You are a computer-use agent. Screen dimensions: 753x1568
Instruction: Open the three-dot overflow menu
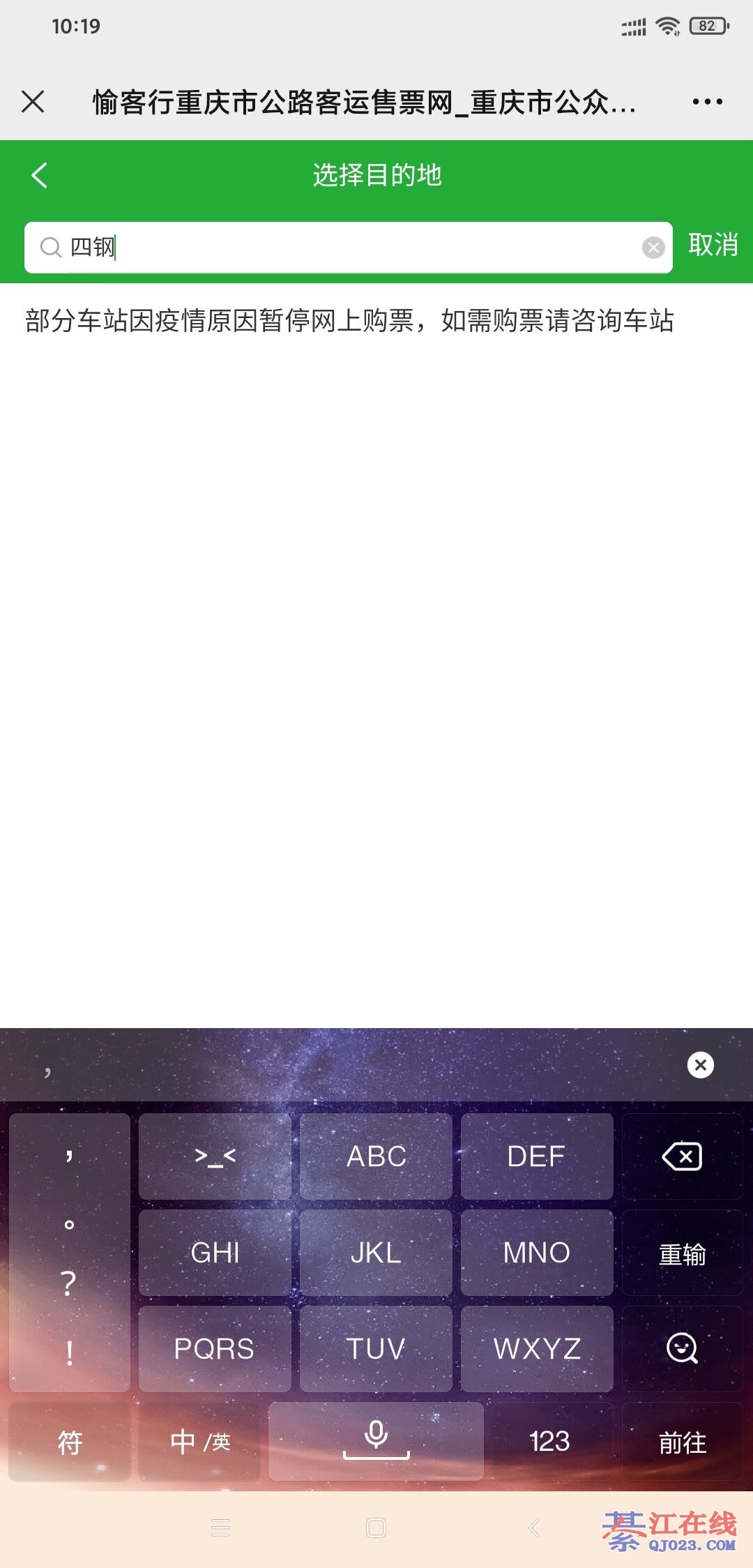click(707, 102)
